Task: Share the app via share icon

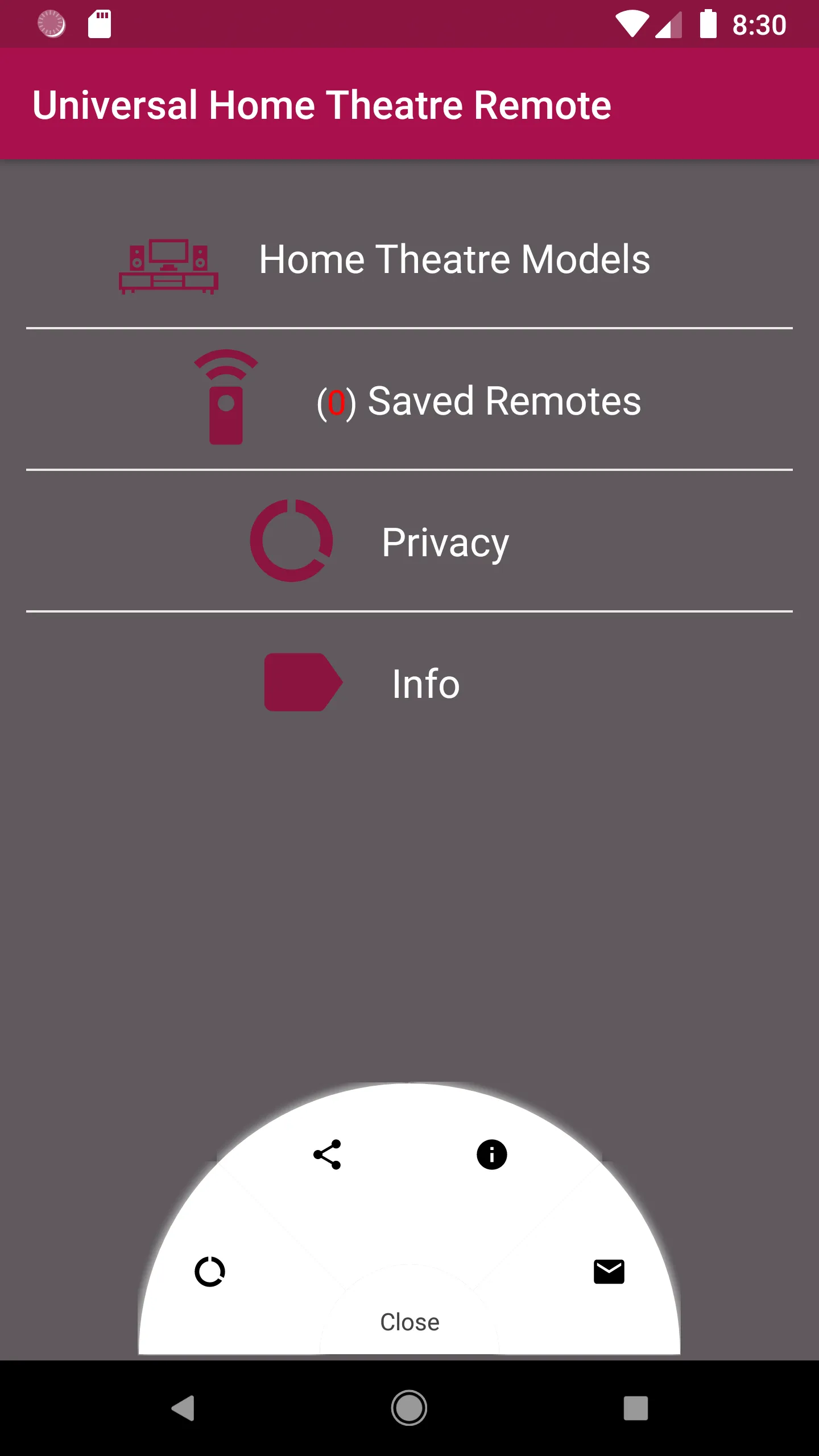Action: click(327, 1155)
